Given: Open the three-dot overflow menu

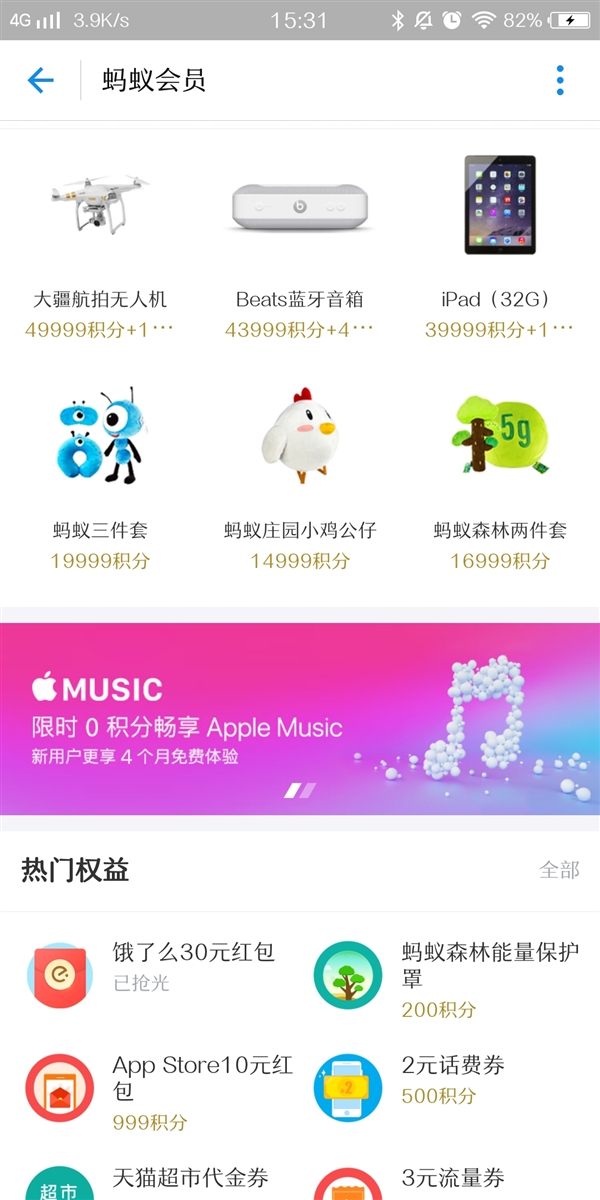Looking at the screenshot, I should pyautogui.click(x=560, y=80).
